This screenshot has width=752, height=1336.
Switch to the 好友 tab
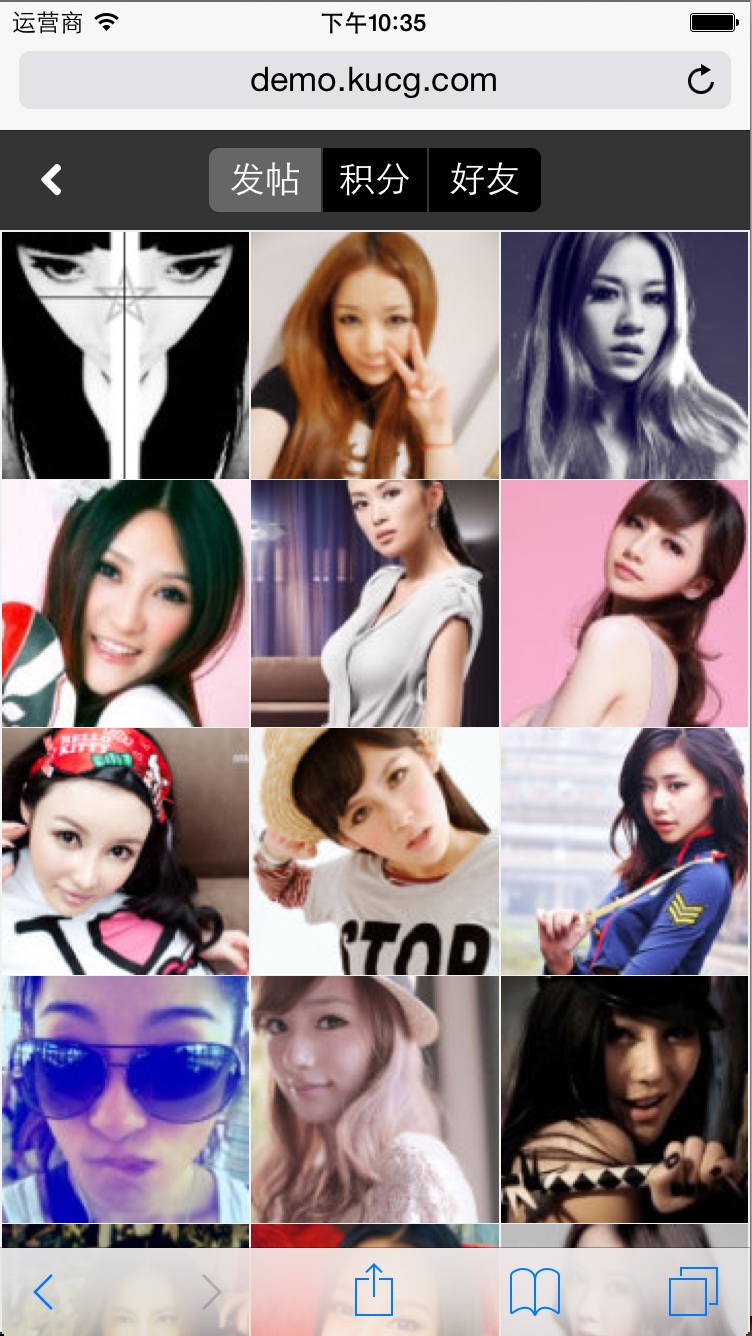pyautogui.click(x=485, y=180)
